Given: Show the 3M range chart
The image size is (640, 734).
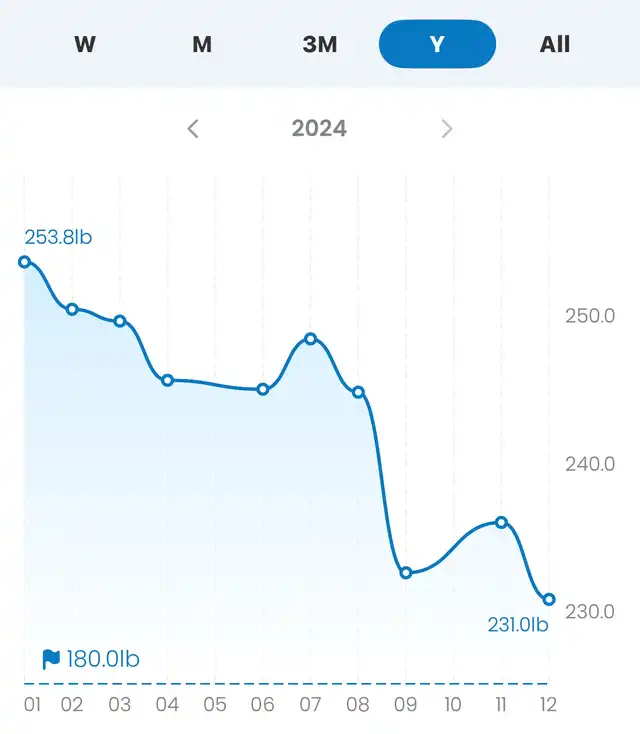Looking at the screenshot, I should [x=320, y=44].
